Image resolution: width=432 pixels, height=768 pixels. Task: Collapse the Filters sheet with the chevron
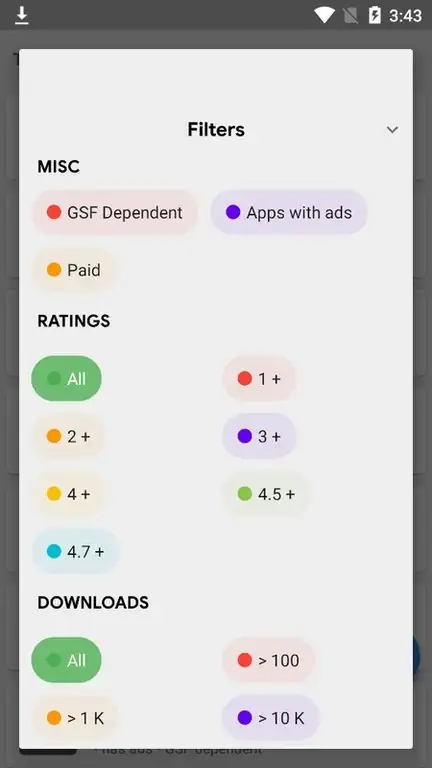click(392, 130)
